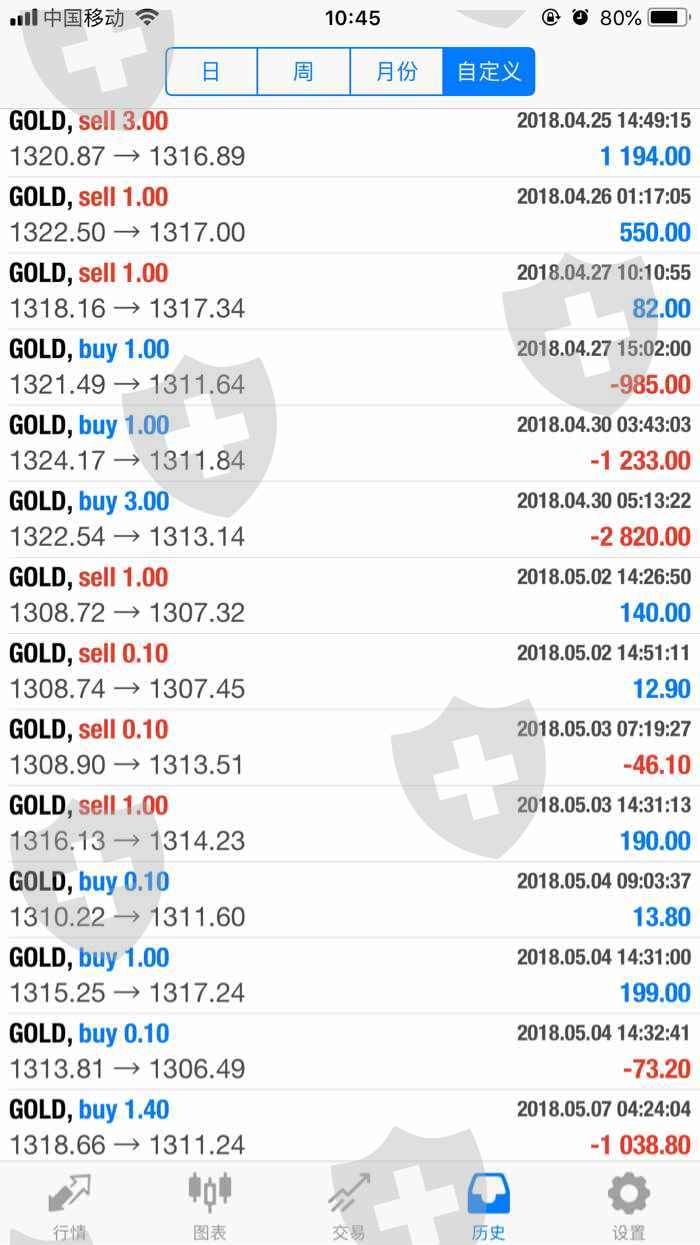
Task: Expand the trade with profit 13.80
Action: coord(350,899)
